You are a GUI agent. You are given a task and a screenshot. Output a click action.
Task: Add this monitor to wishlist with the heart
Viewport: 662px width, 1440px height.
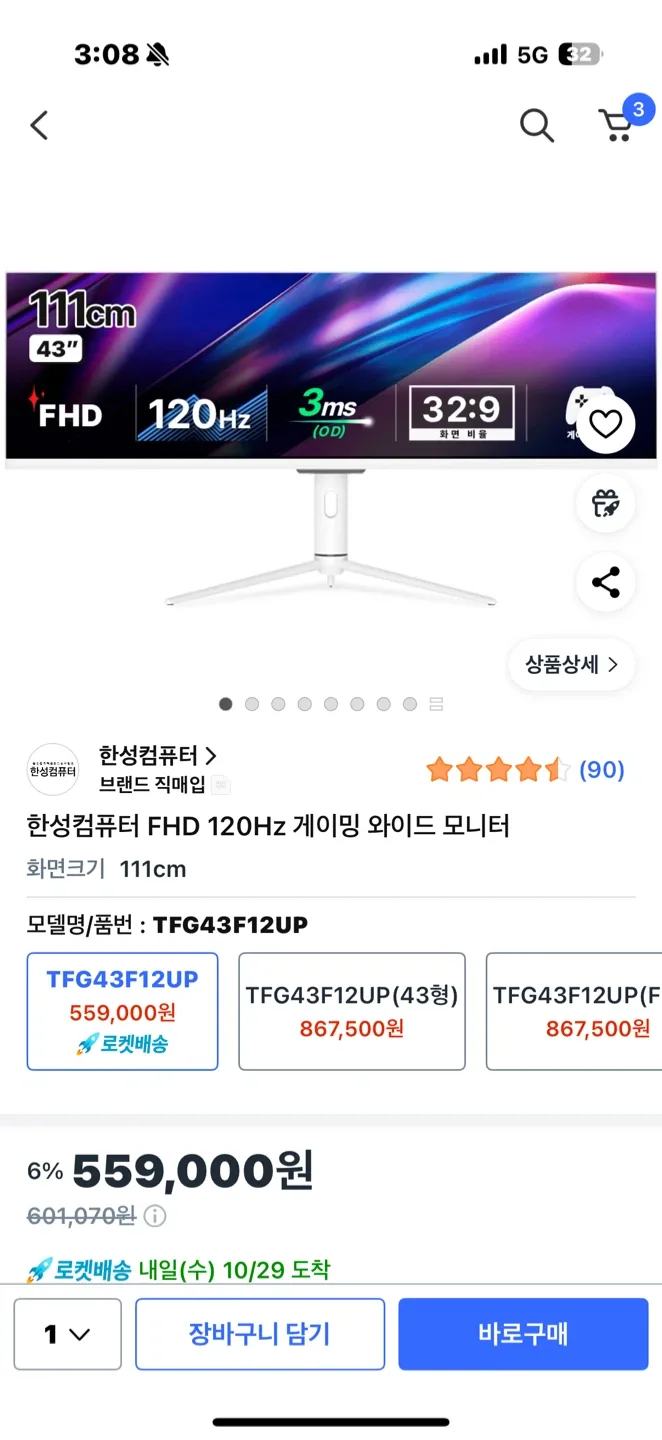point(605,424)
